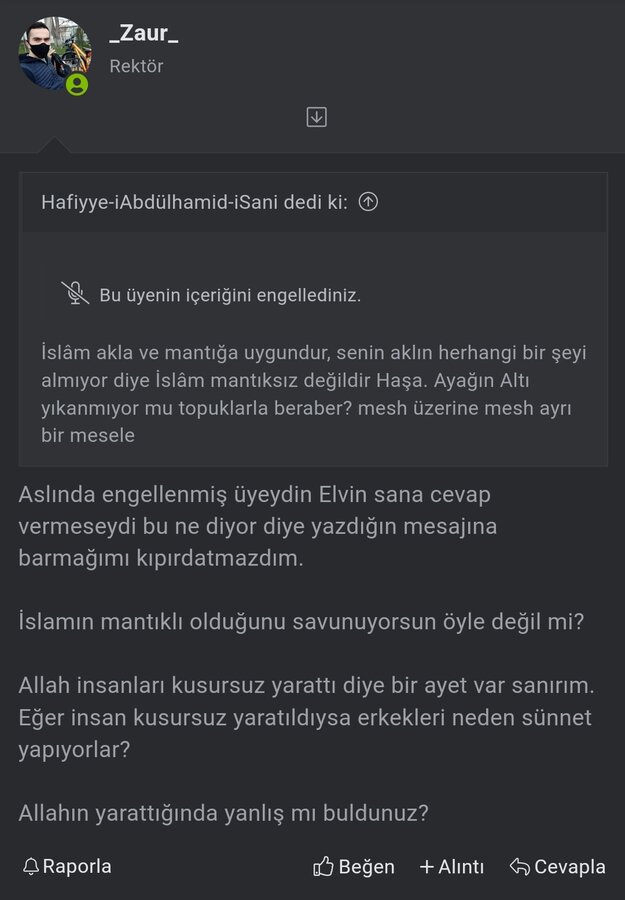Report this post with Raporla
This screenshot has width=625, height=900.
coord(67,866)
